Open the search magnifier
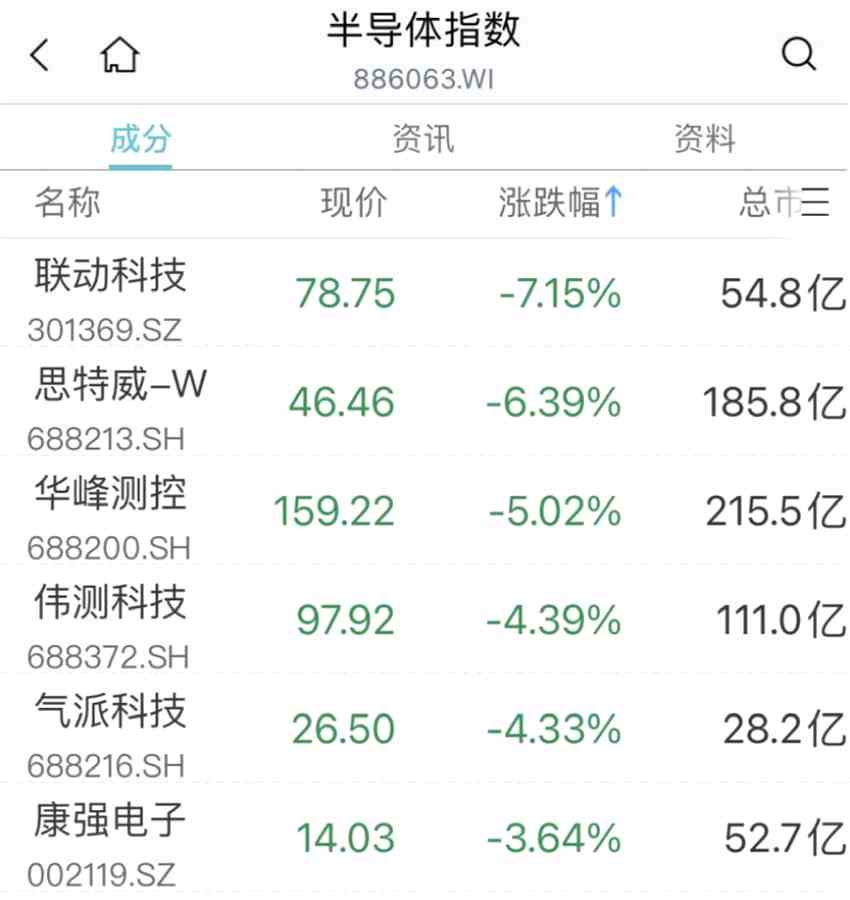Viewport: 850px width, 900px height. [x=799, y=54]
